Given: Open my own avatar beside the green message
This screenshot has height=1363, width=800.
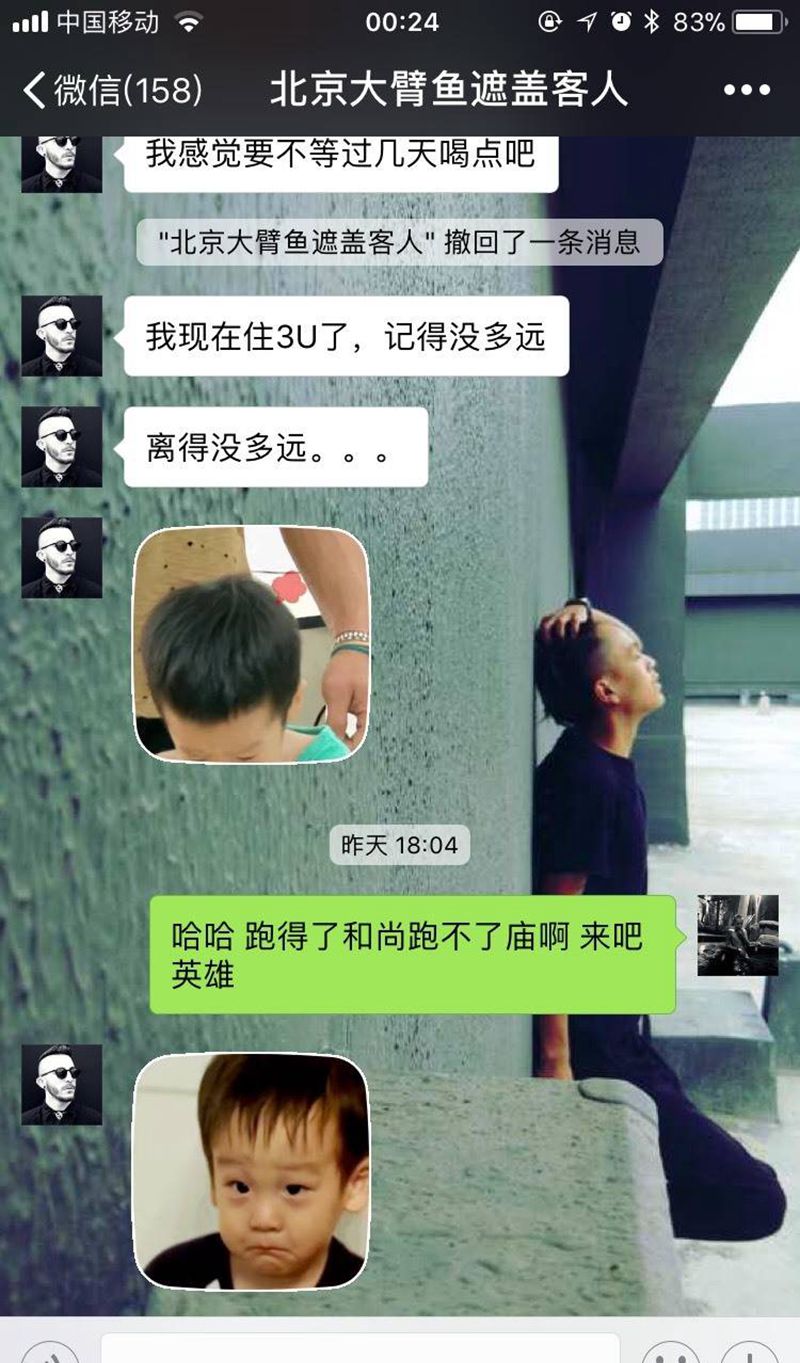Looking at the screenshot, I should click(x=737, y=935).
